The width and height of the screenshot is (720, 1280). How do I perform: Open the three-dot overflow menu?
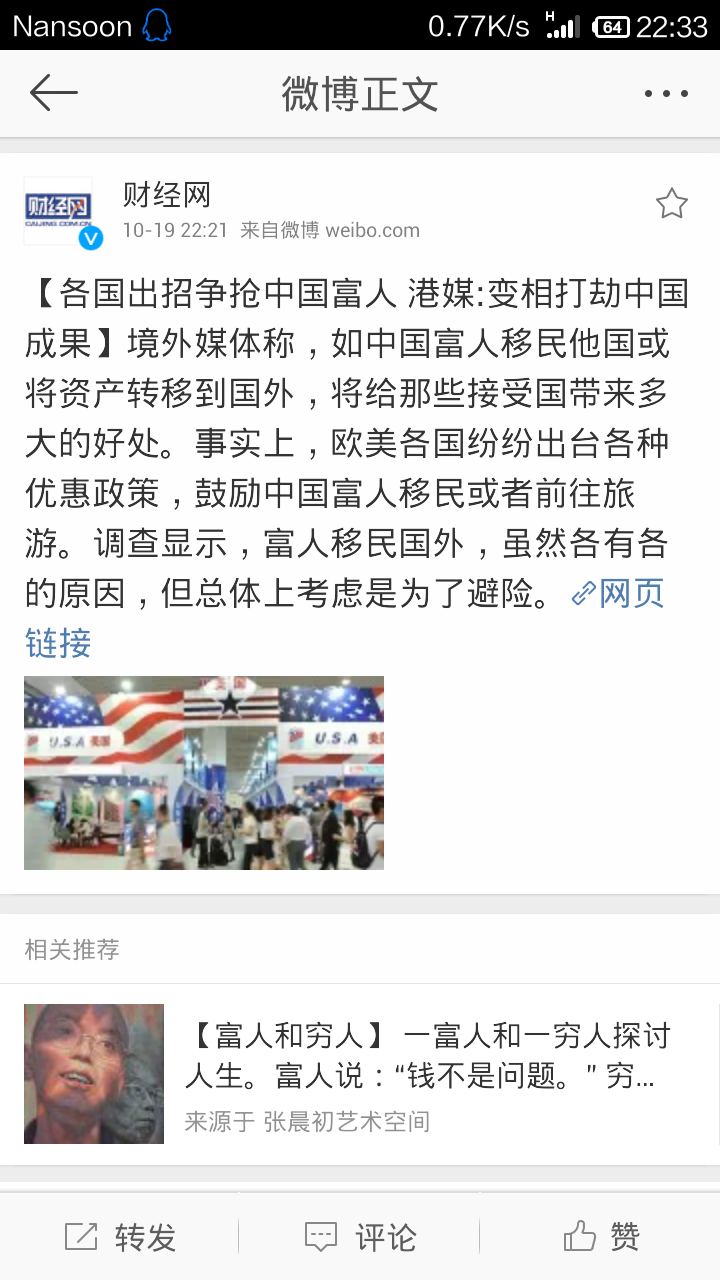[x=665, y=93]
